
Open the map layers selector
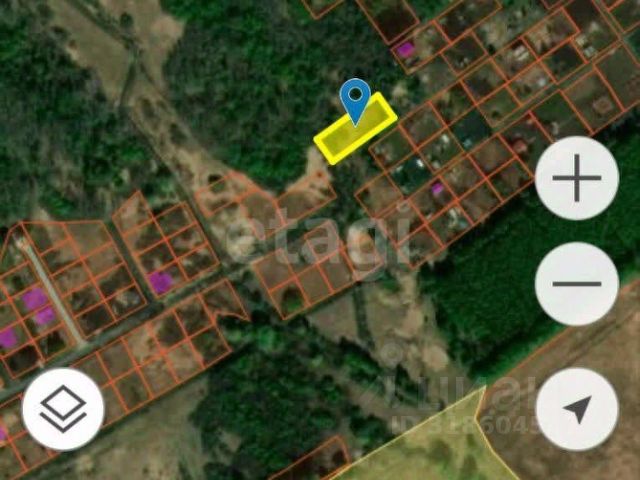64,408
